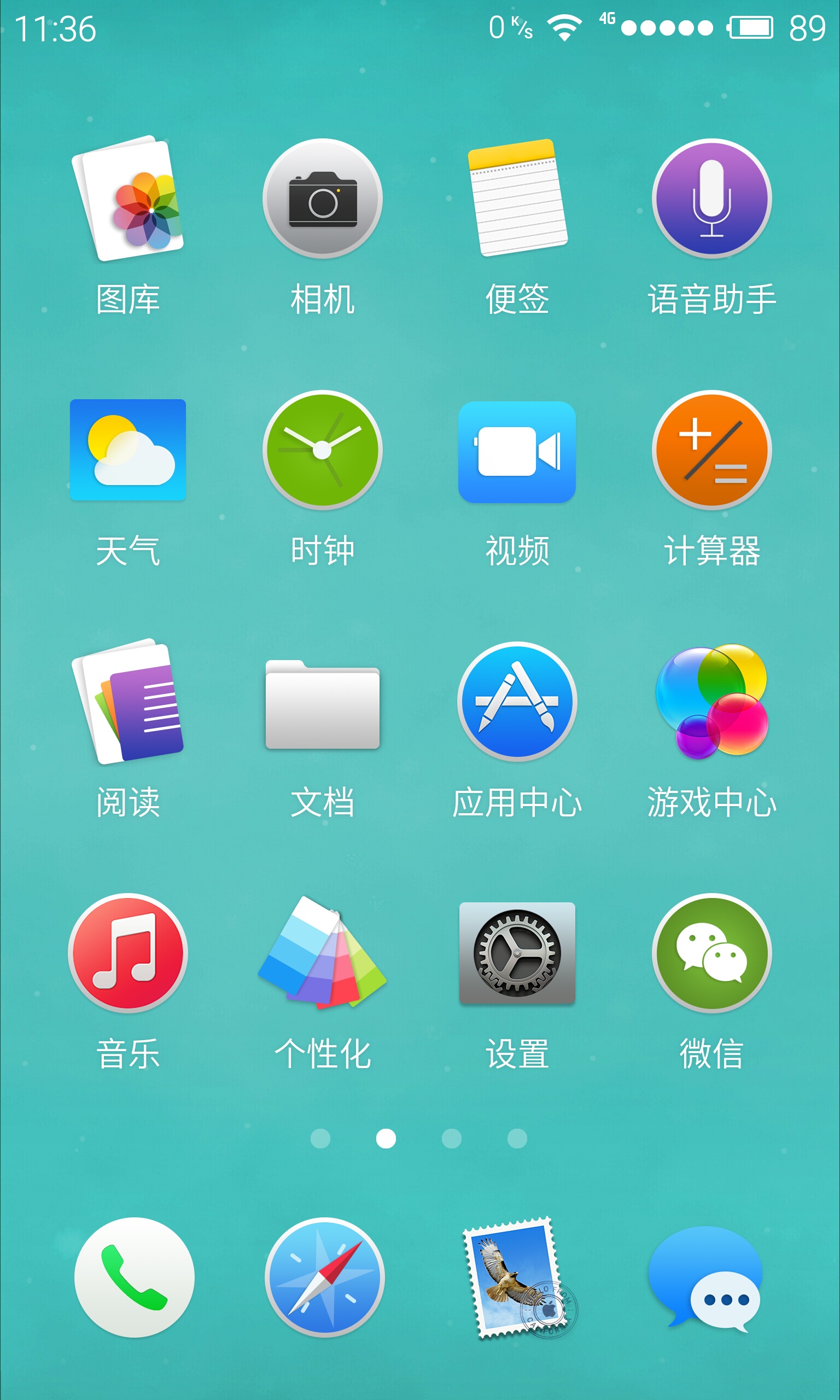This screenshot has width=840, height=1400.
Task: Launch 微信 WeChat
Action: tap(711, 953)
